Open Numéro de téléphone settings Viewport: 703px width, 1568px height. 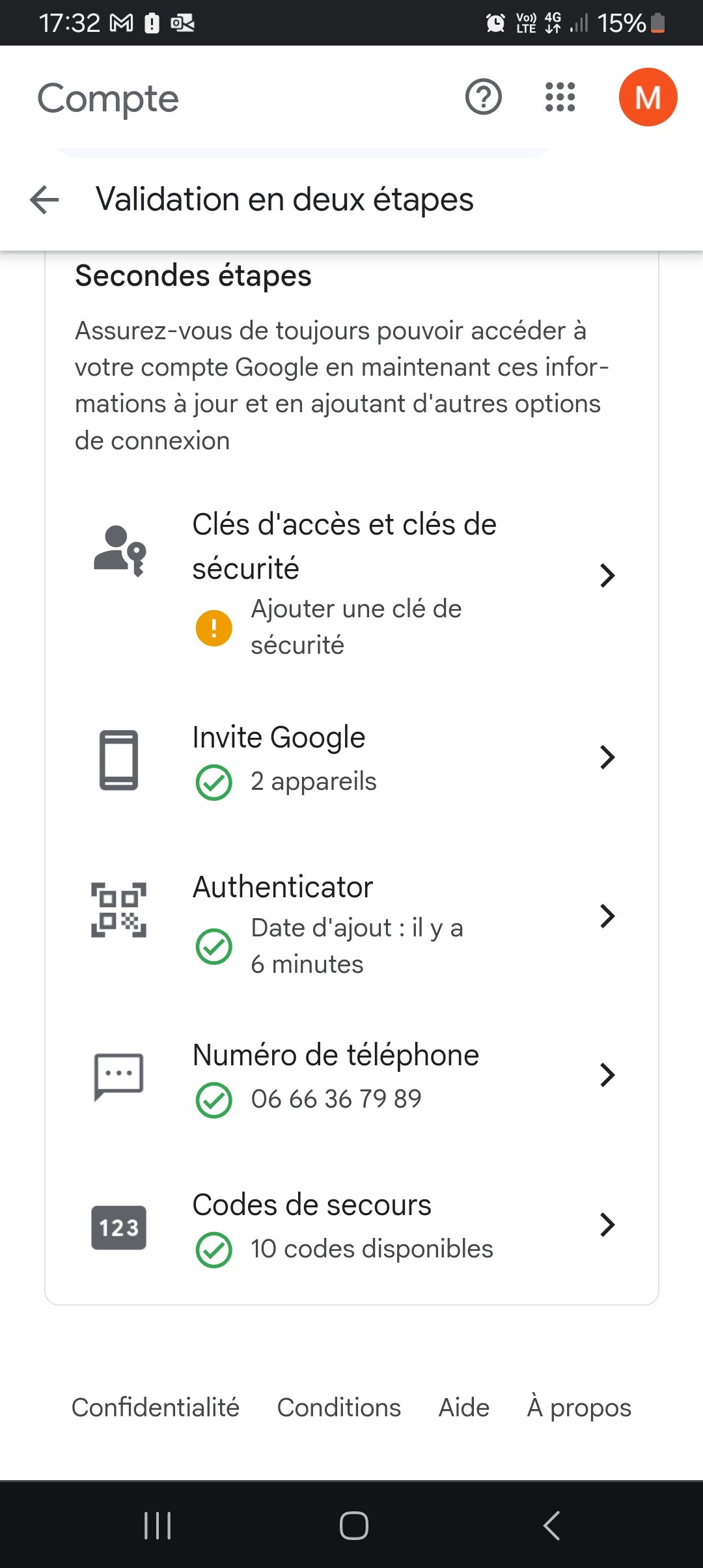tap(351, 1076)
